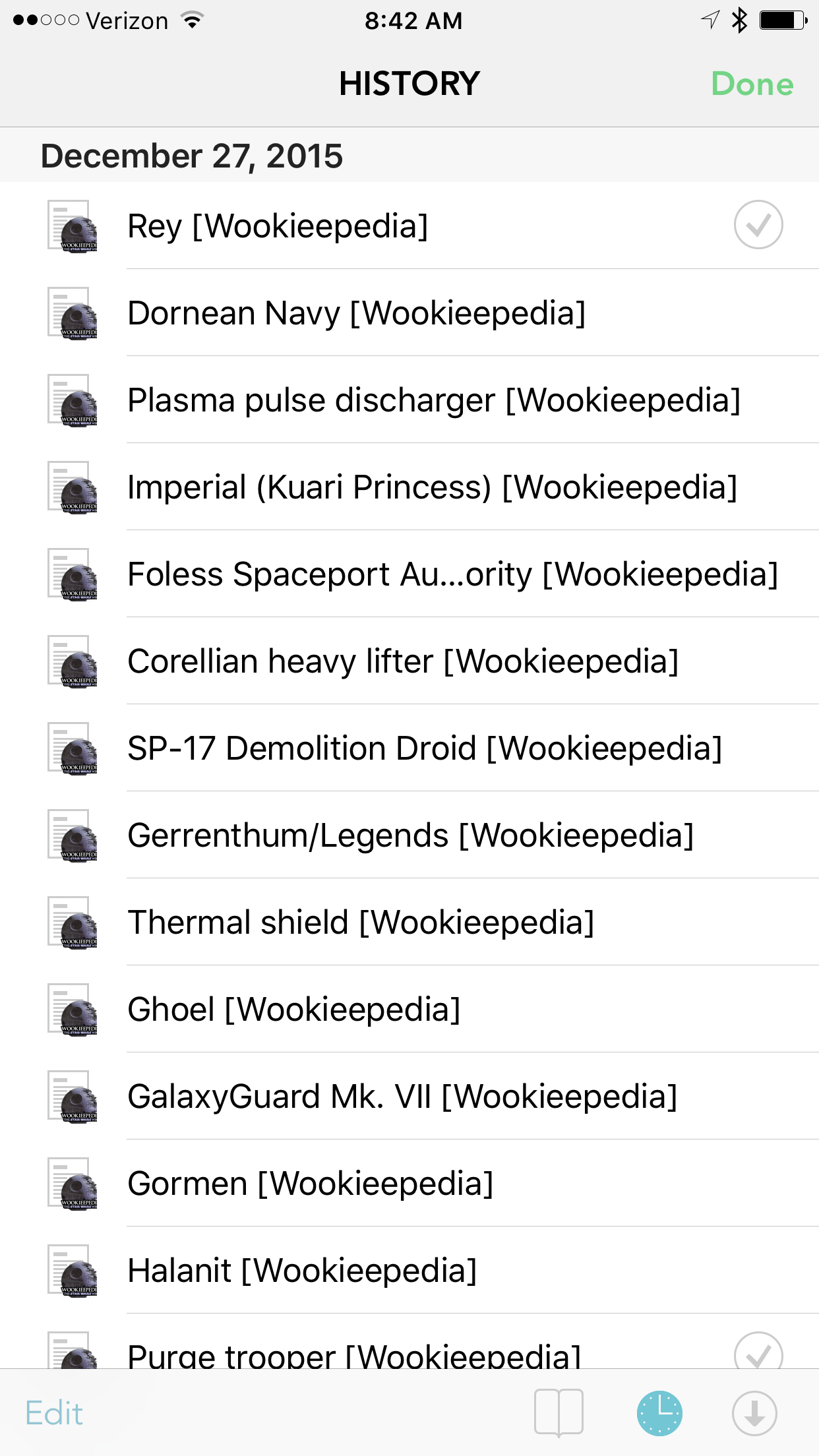Open Corellian heavy lifter article
Image resolution: width=819 pixels, height=1456 pixels.
(402, 661)
